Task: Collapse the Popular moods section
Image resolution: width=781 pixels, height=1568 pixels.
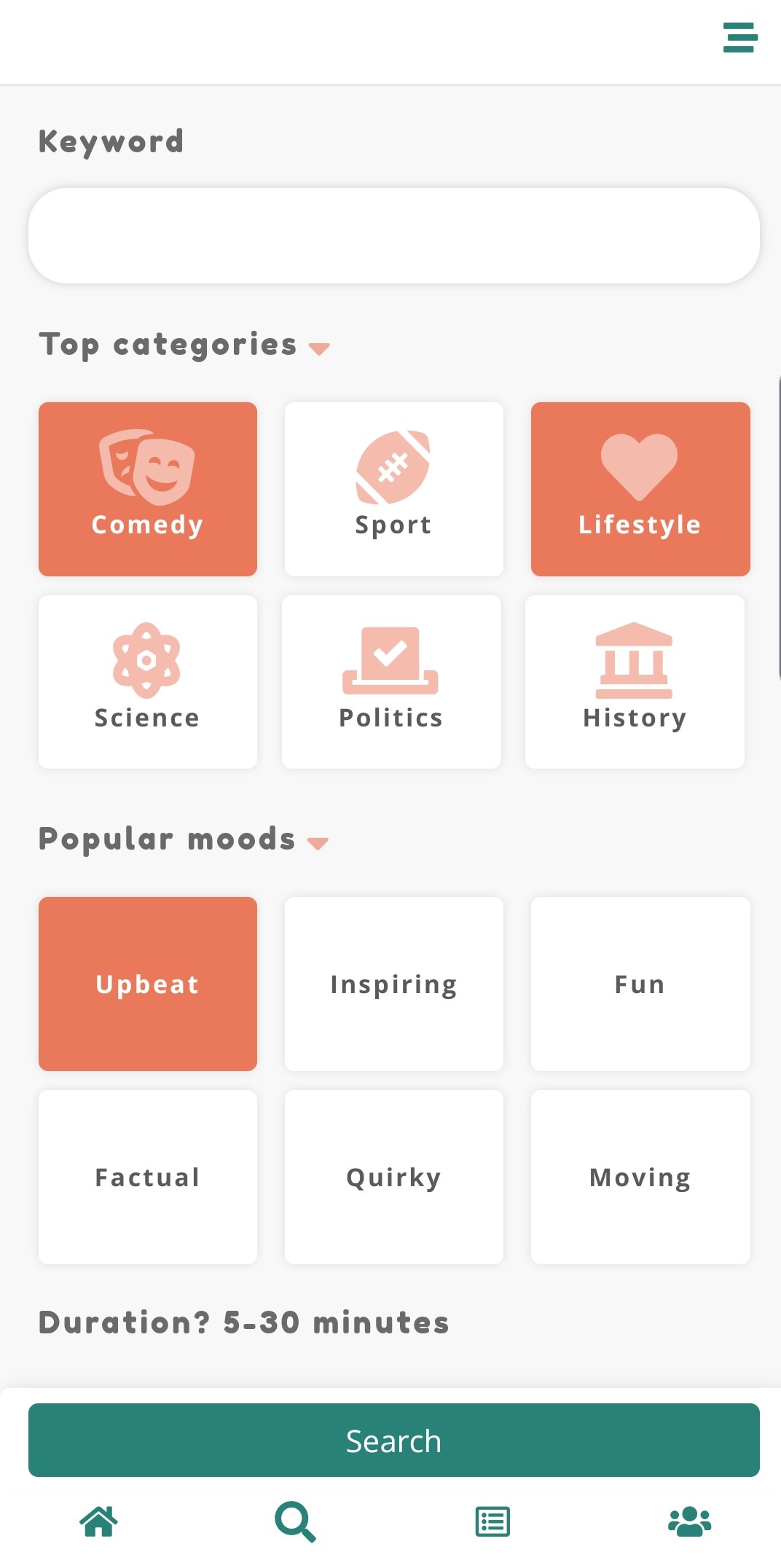Action: (318, 843)
